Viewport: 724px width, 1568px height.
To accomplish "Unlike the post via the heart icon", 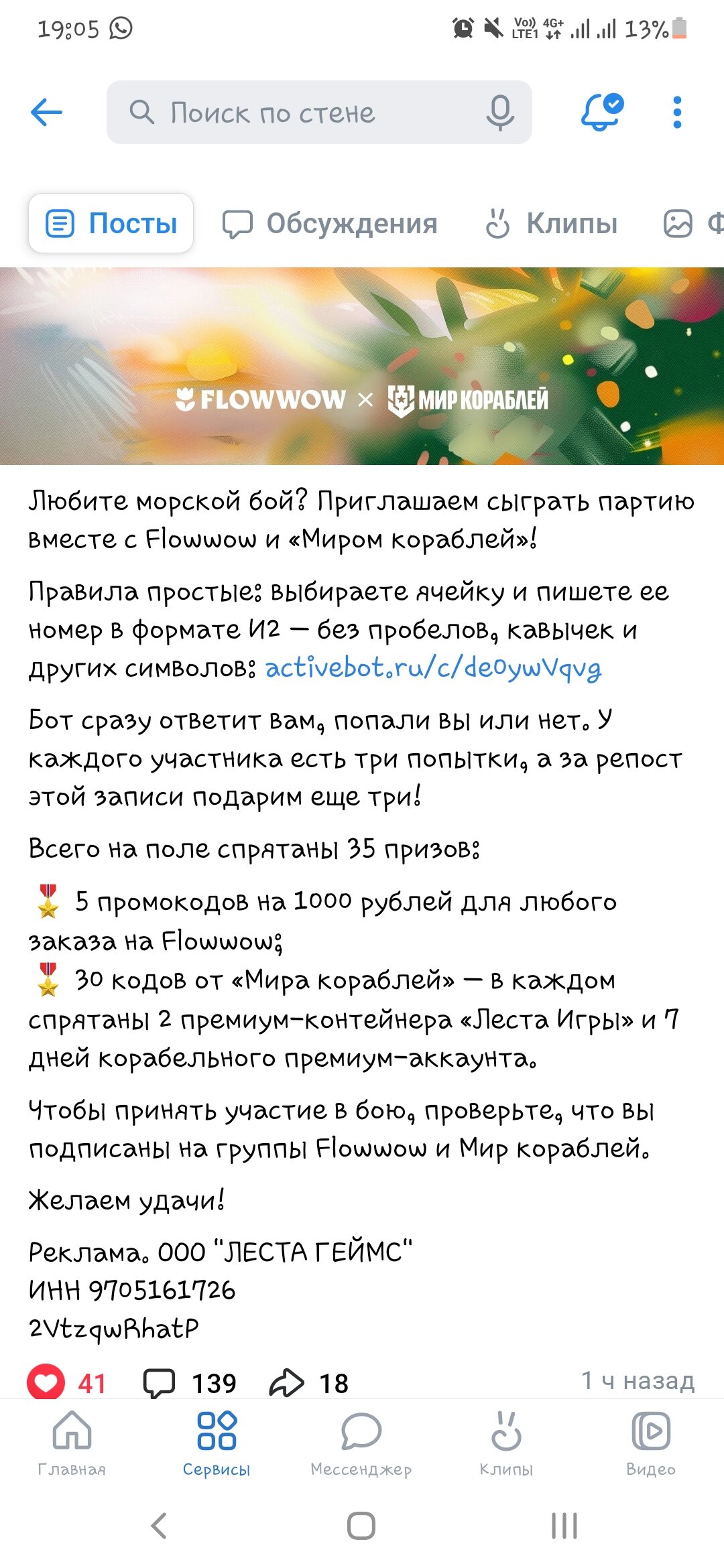I will point(46,1382).
